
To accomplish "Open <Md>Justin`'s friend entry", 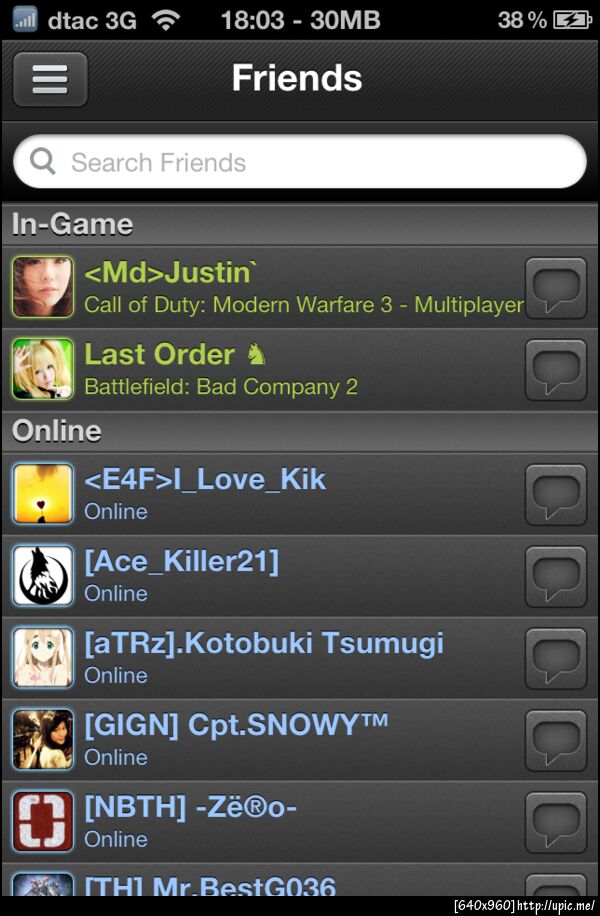I will click(270, 287).
